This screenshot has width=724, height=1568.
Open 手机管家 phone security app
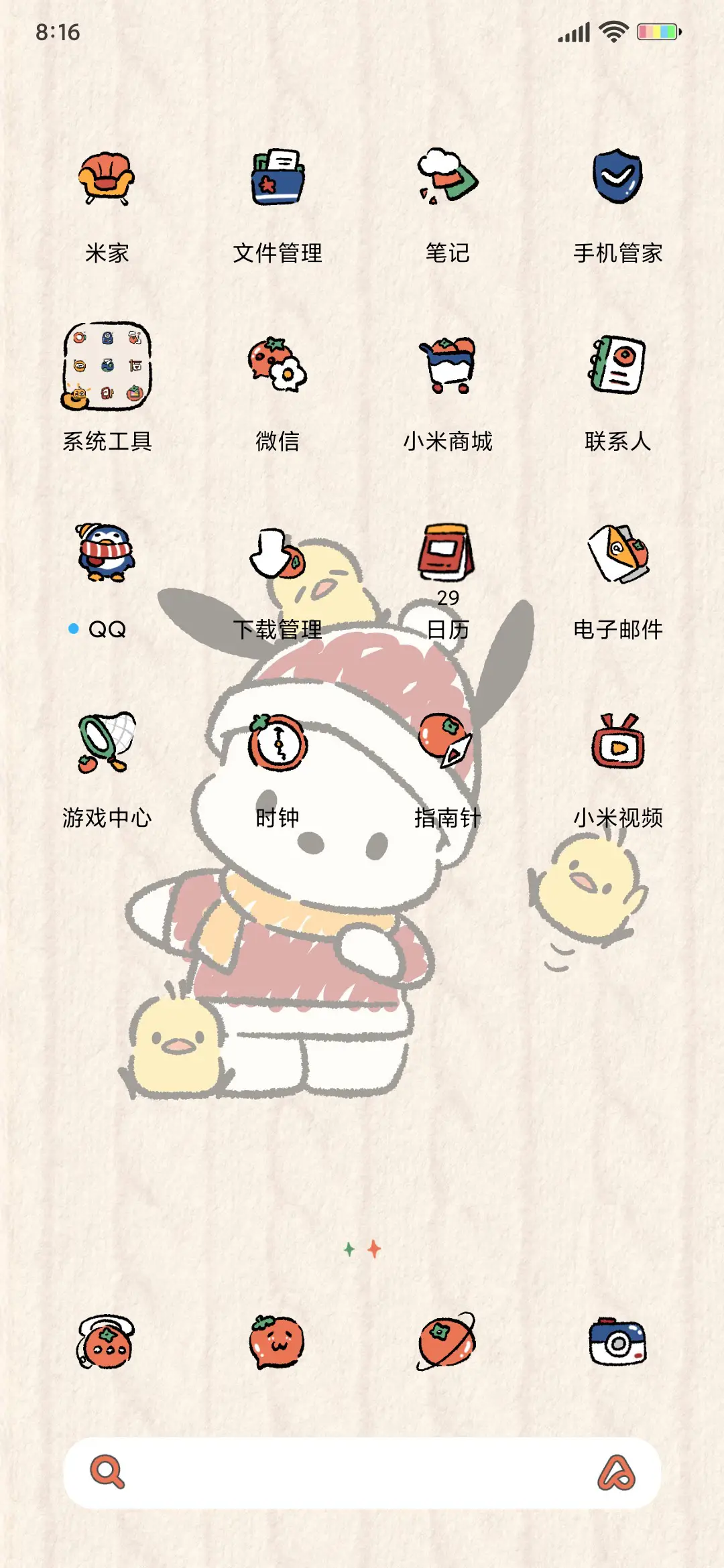(617, 180)
